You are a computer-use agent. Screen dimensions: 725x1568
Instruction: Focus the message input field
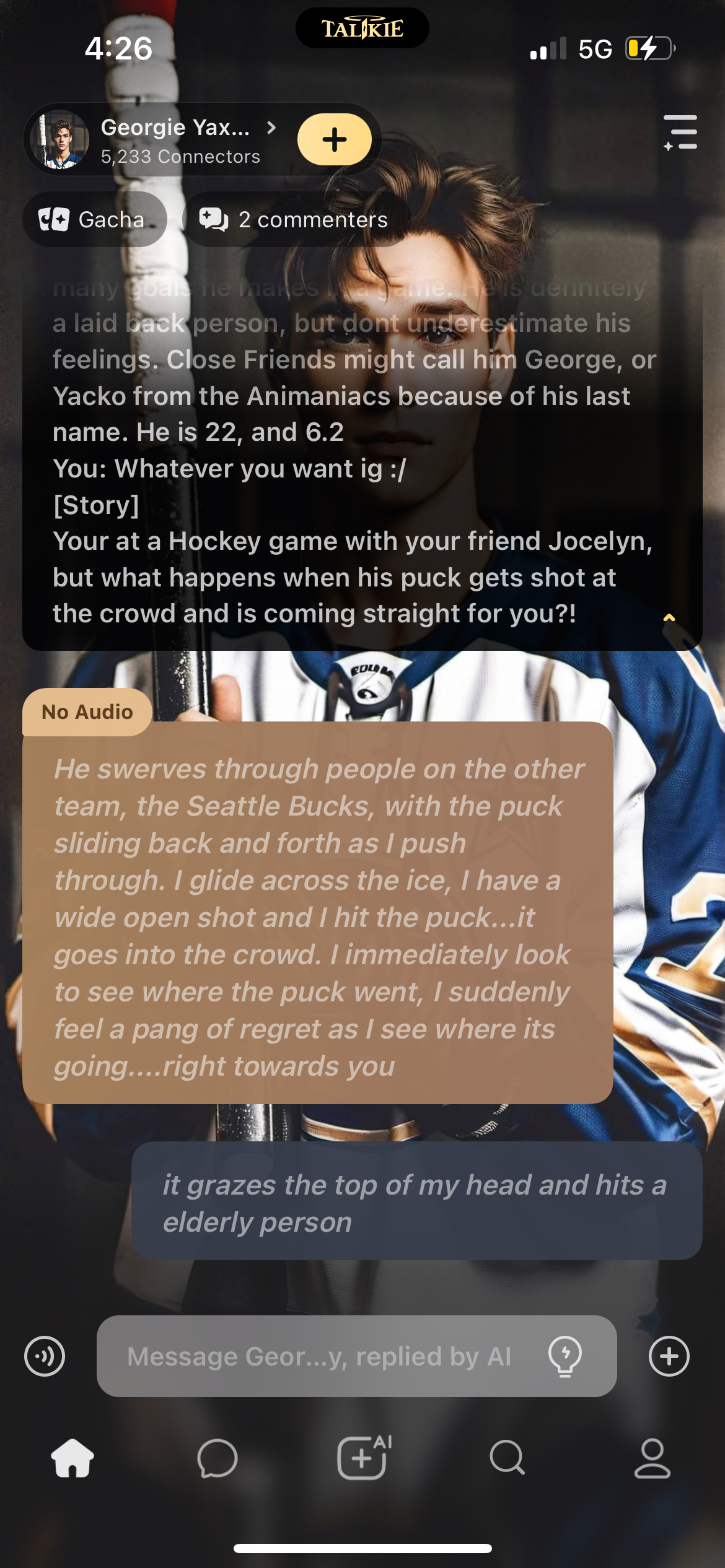(319, 1356)
